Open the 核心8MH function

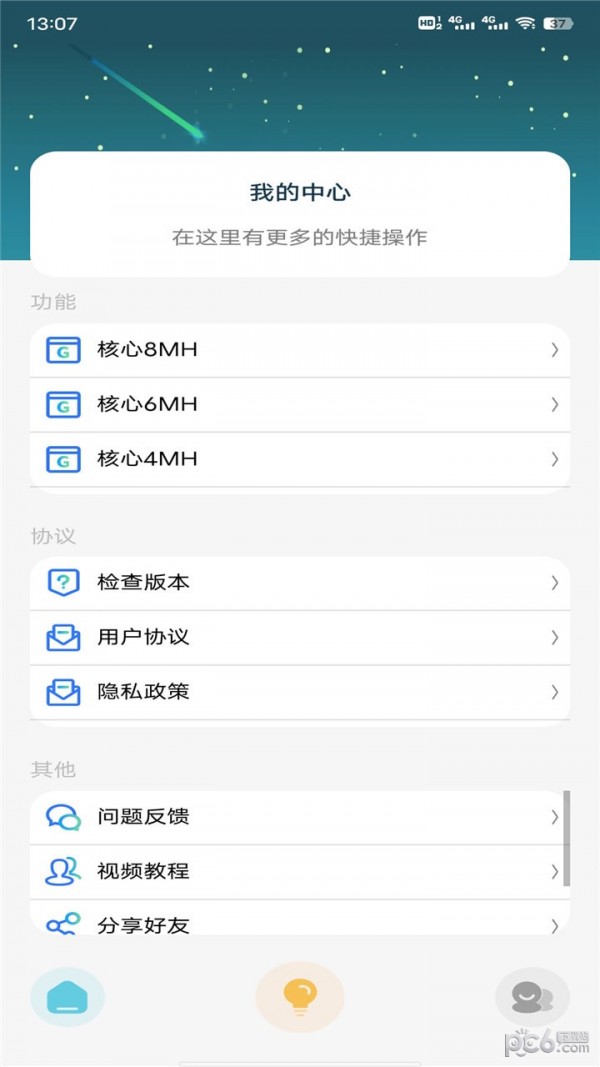(300, 350)
